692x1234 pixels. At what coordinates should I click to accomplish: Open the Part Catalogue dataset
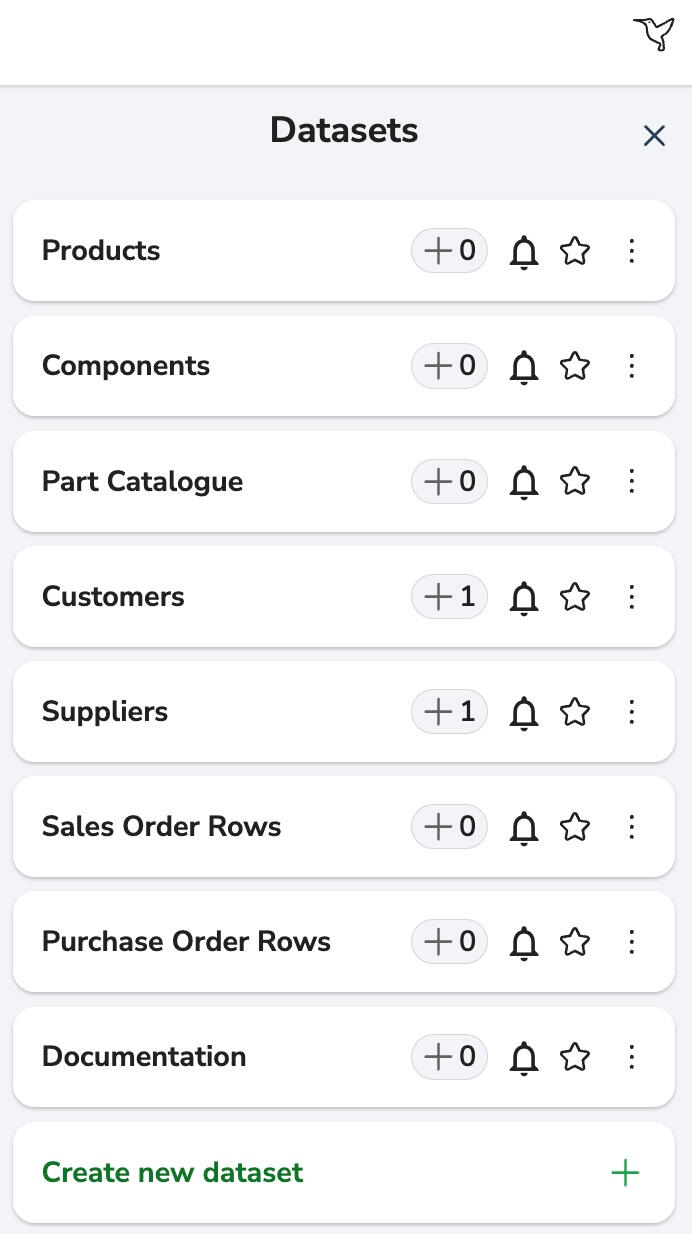tap(142, 482)
